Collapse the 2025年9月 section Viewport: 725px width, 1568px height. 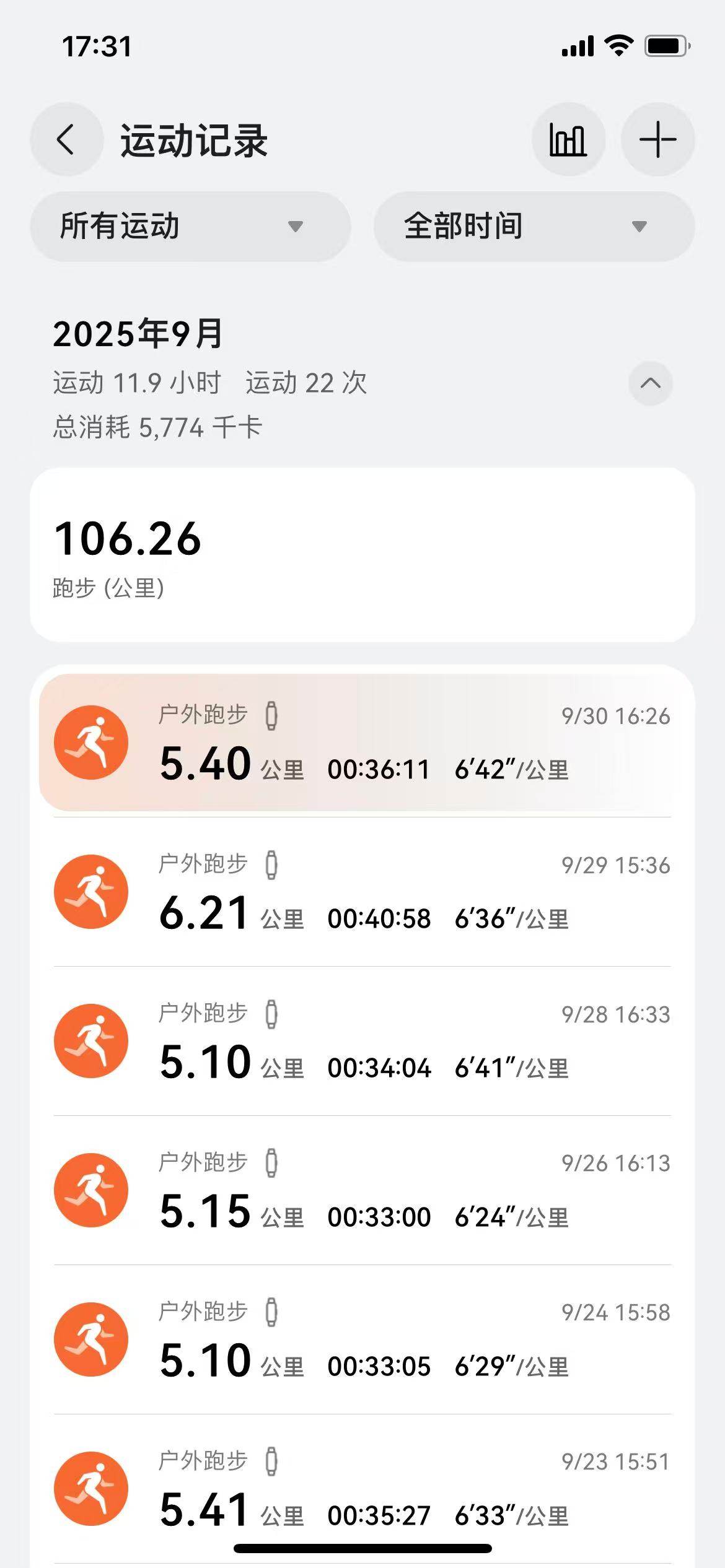pos(650,383)
